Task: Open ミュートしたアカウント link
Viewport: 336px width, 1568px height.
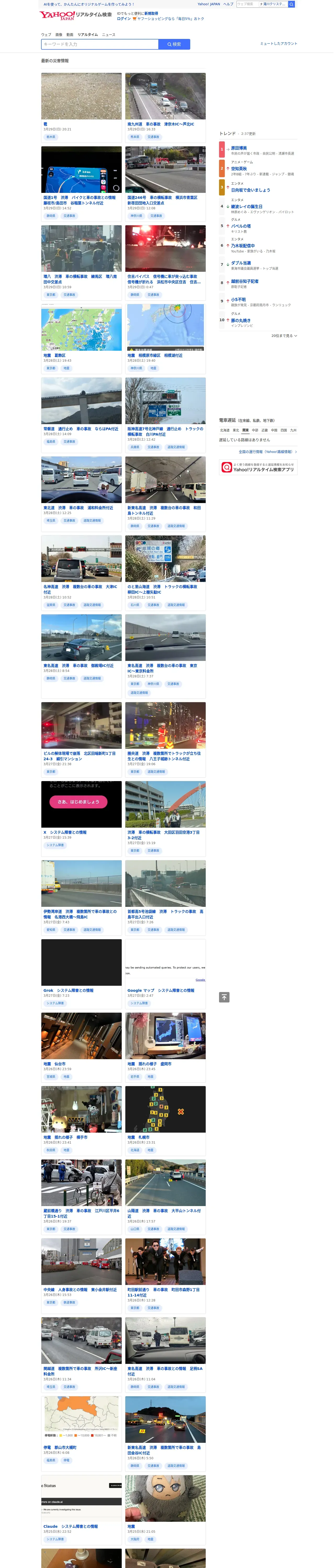Action: (279, 44)
